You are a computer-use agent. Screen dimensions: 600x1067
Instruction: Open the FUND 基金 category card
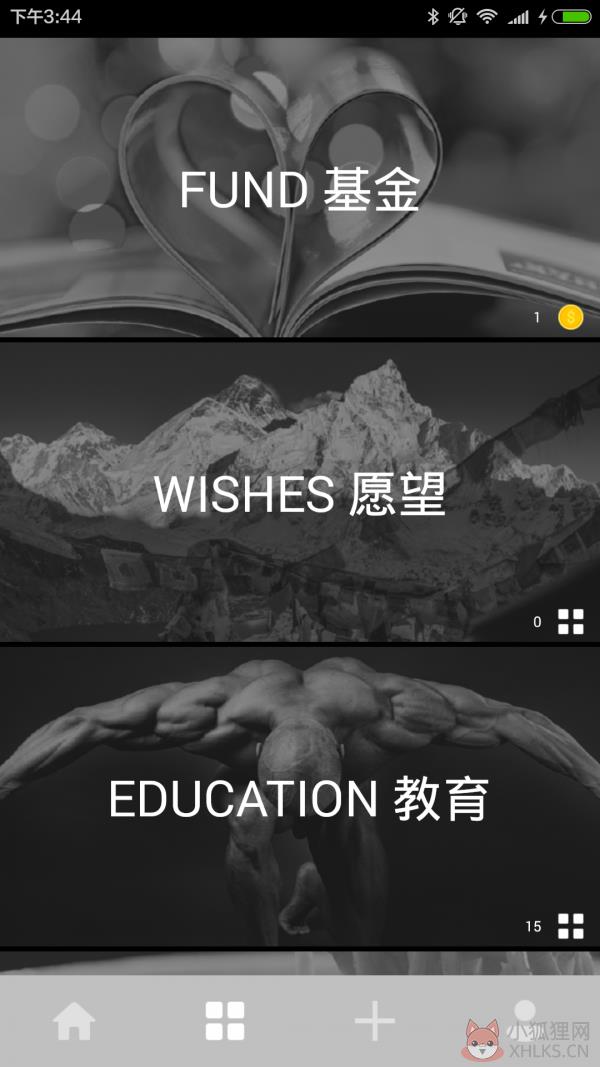(x=300, y=187)
